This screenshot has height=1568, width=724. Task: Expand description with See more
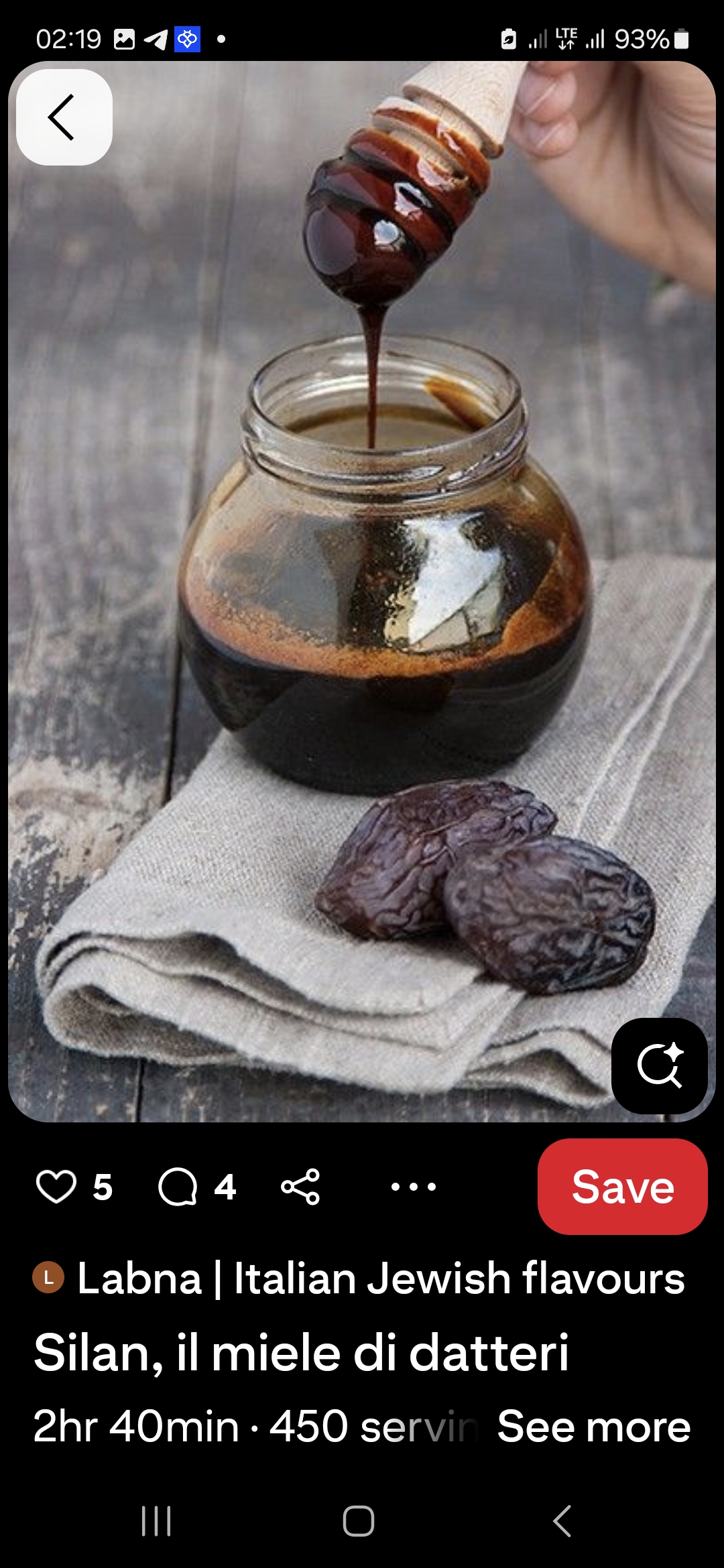(x=593, y=1426)
